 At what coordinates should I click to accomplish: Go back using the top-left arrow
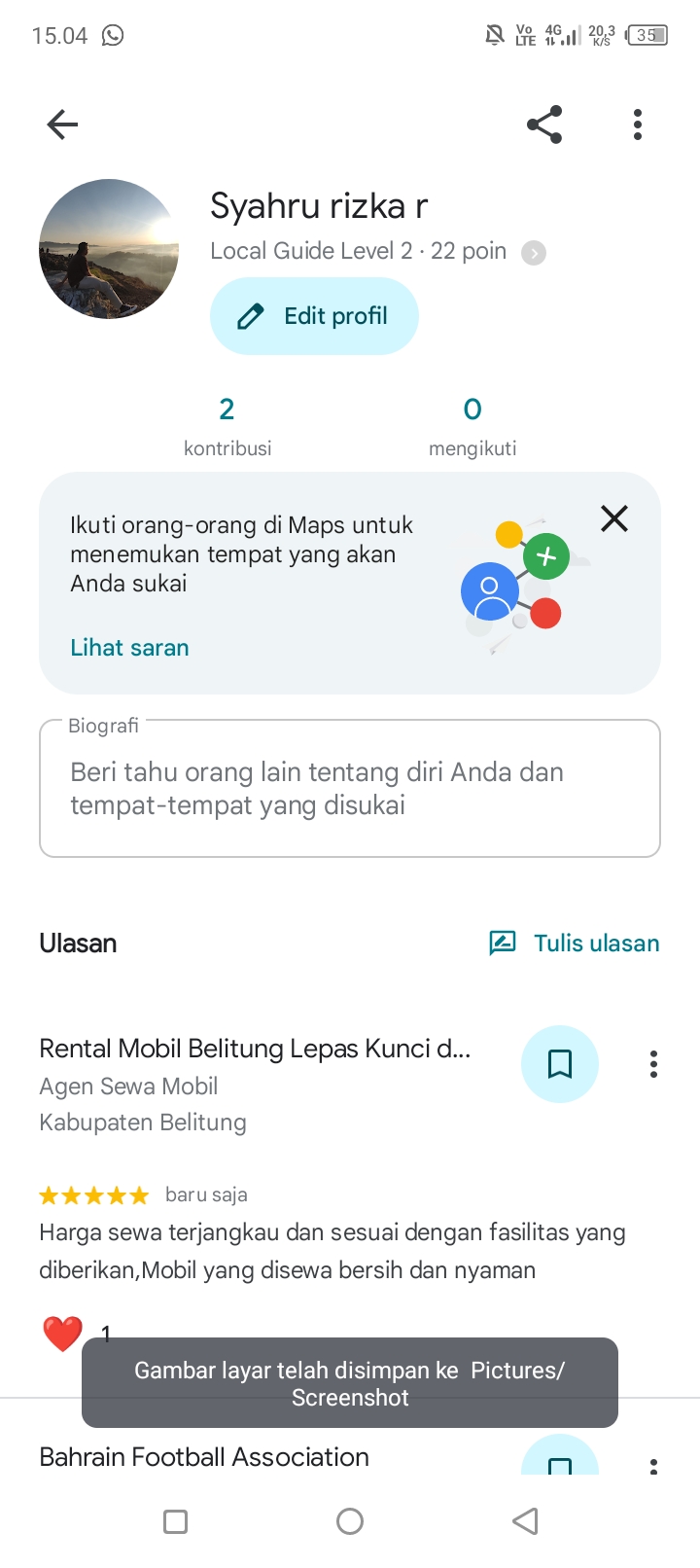[62, 125]
